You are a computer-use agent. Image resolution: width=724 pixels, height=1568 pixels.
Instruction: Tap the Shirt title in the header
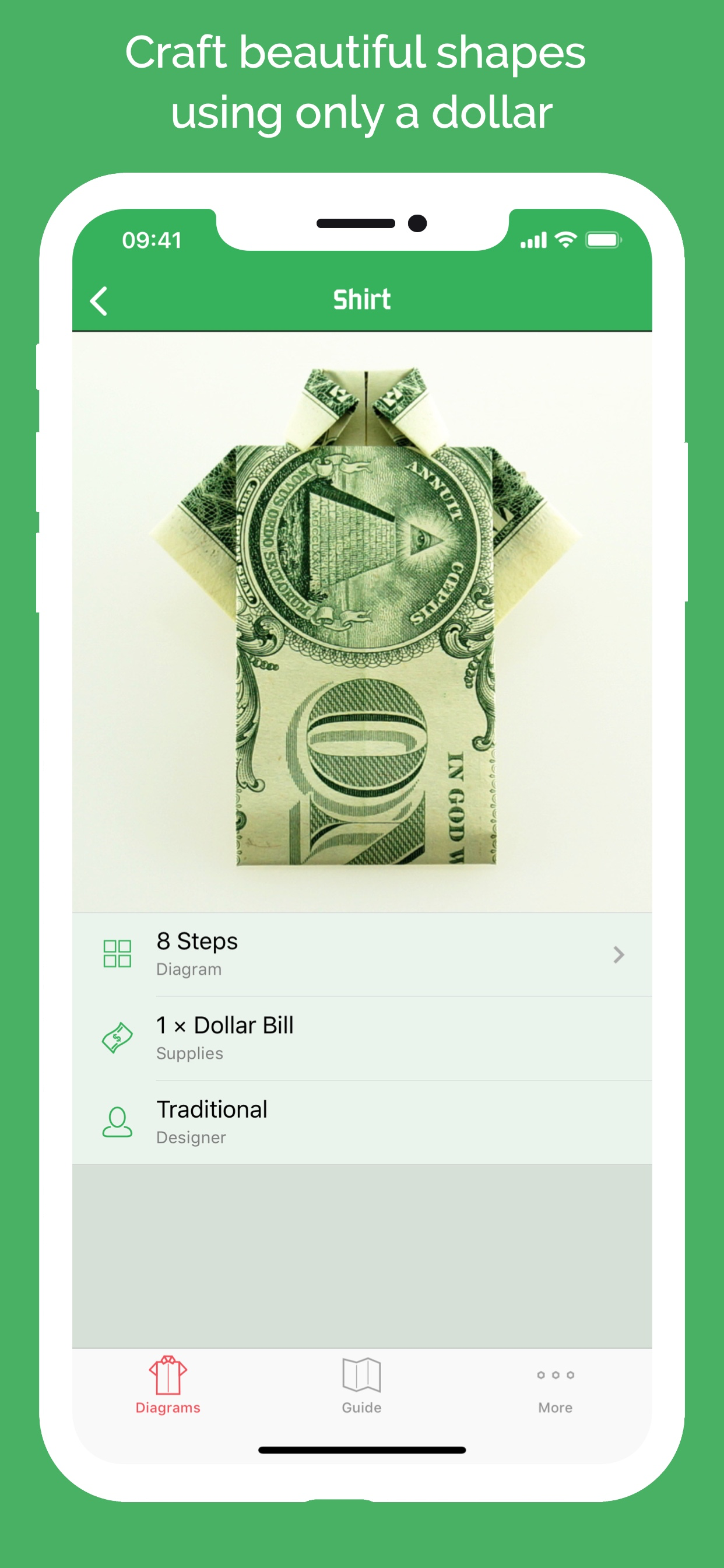362,298
